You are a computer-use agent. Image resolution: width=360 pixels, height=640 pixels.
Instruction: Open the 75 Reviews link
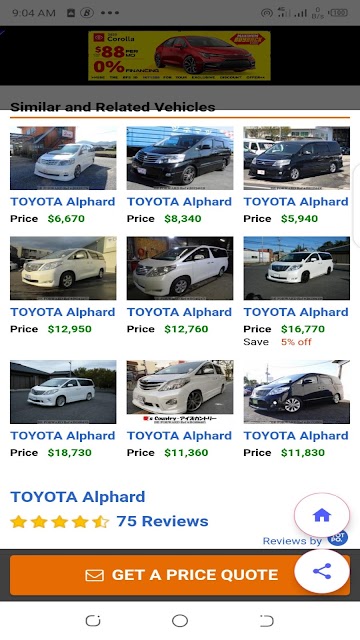pos(162,521)
